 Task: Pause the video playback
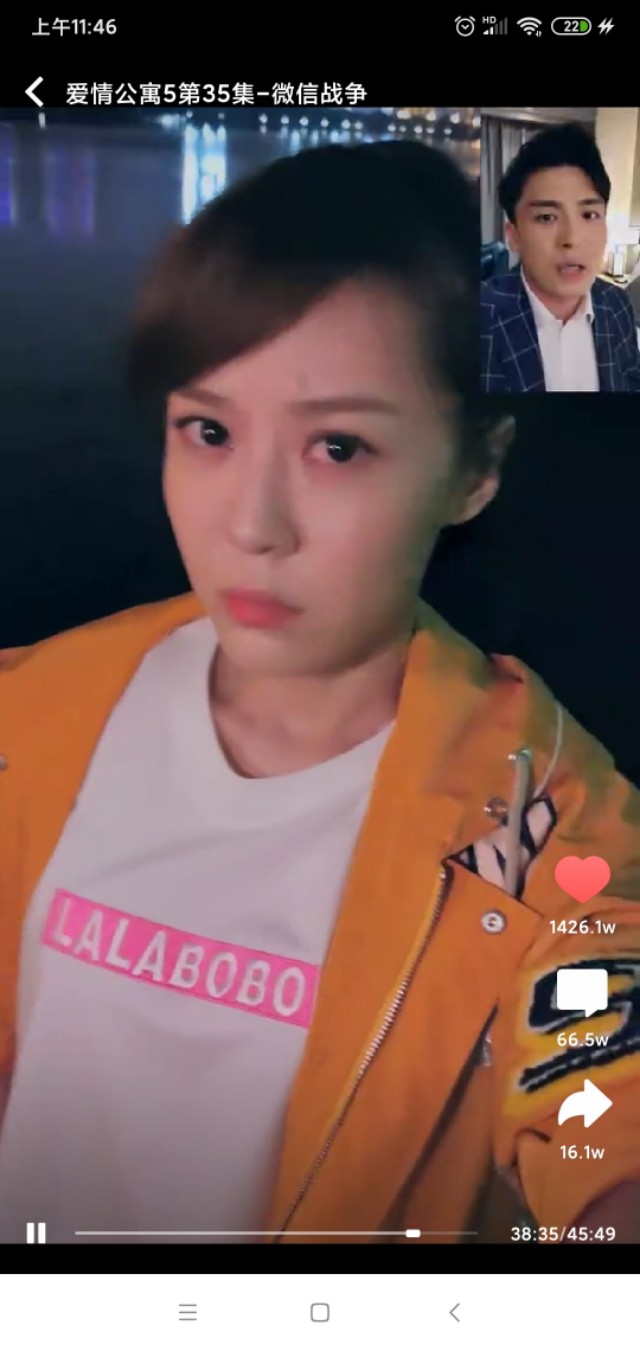point(36,1233)
